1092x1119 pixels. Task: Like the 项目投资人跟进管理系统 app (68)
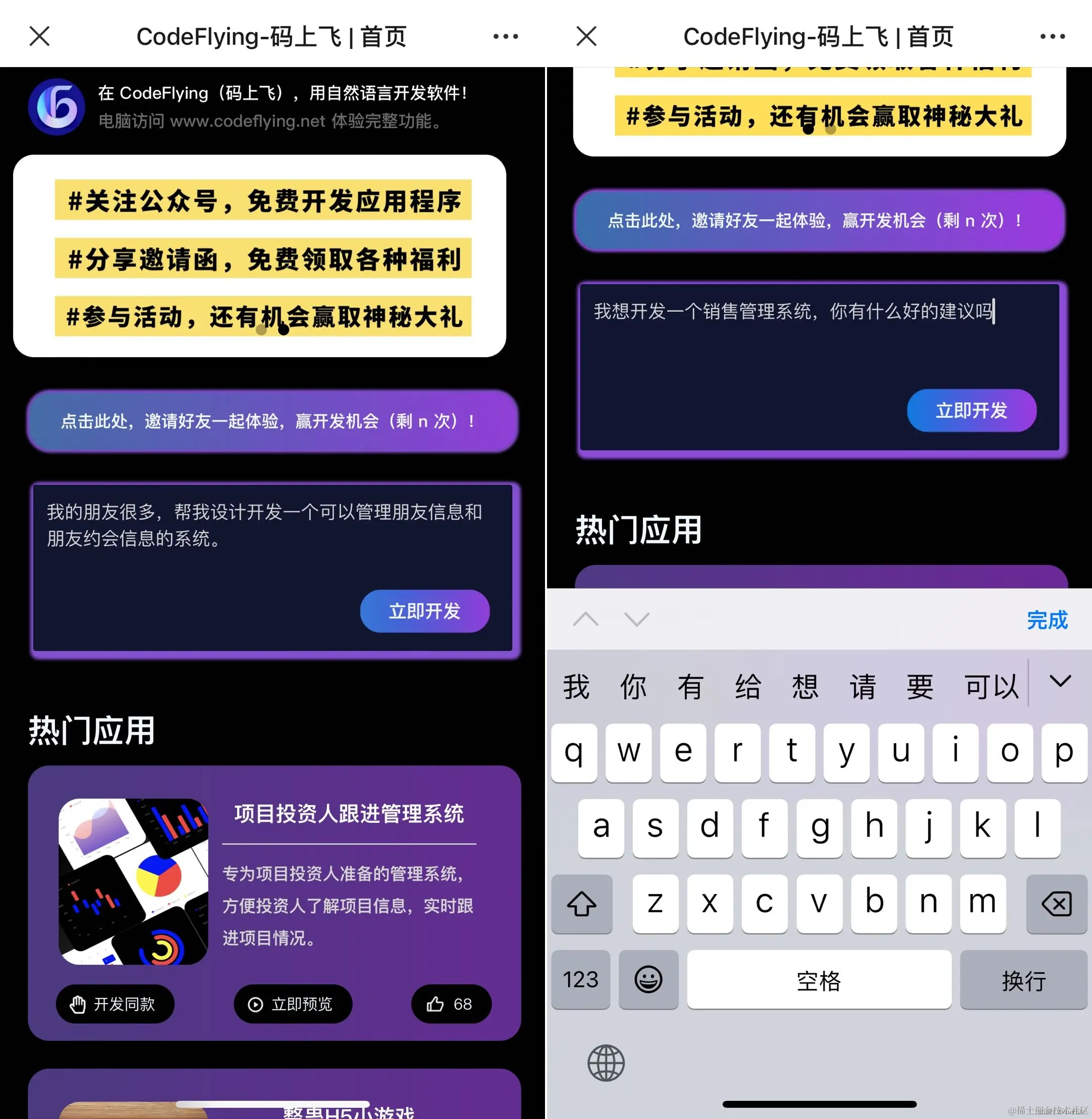point(451,1004)
